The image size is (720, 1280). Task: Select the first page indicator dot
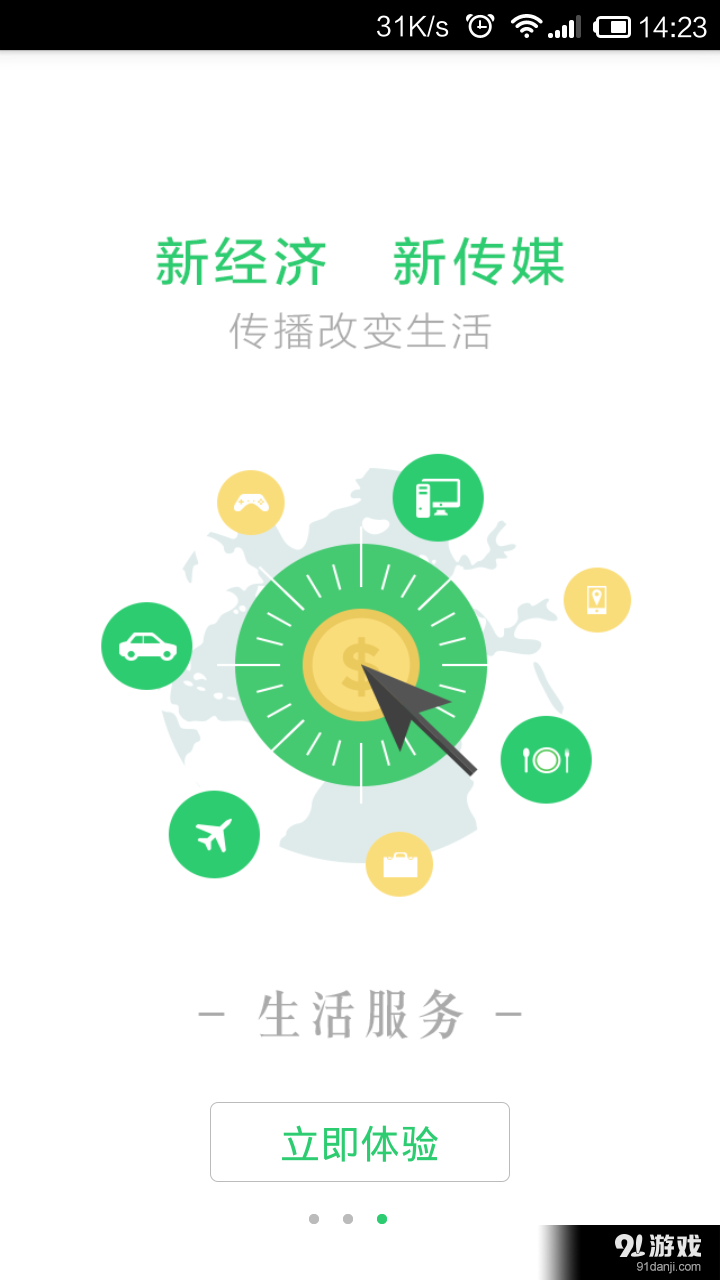coord(312,1219)
